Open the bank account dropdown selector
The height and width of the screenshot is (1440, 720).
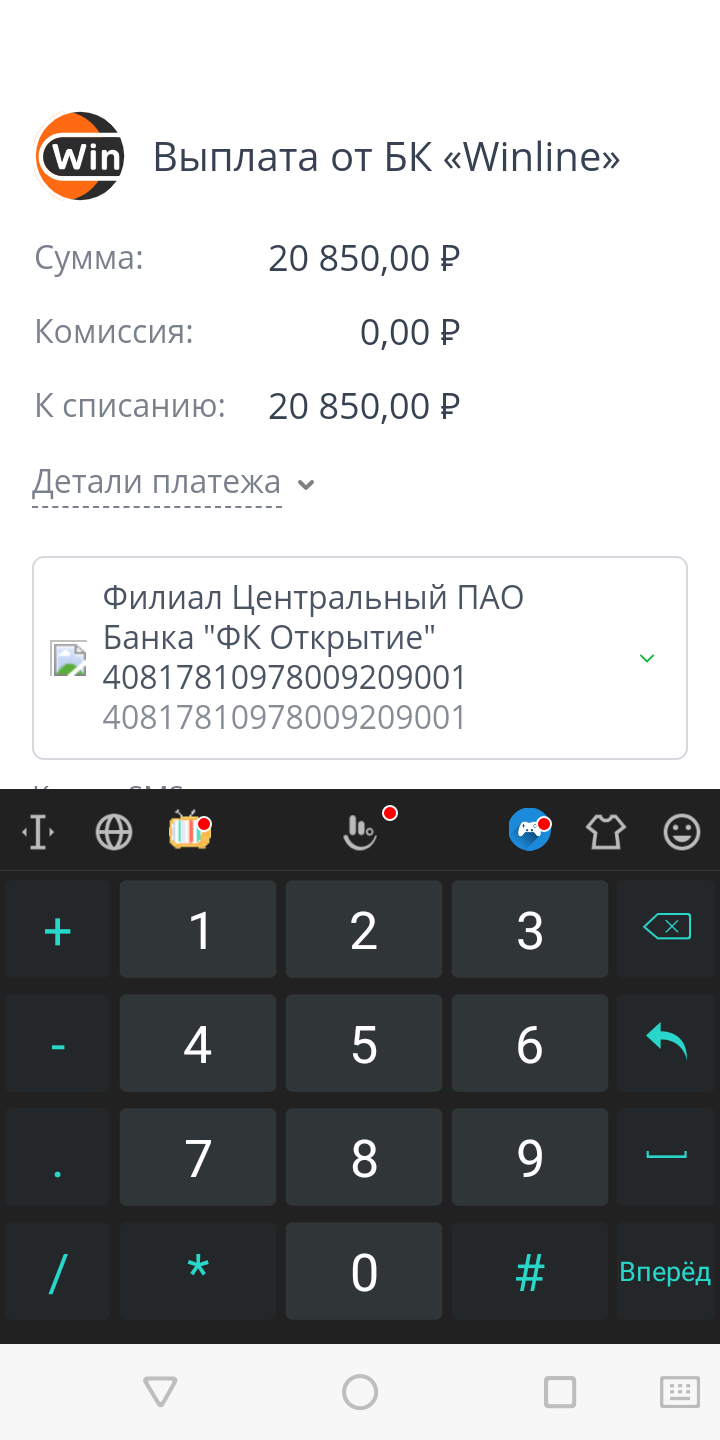tap(646, 658)
